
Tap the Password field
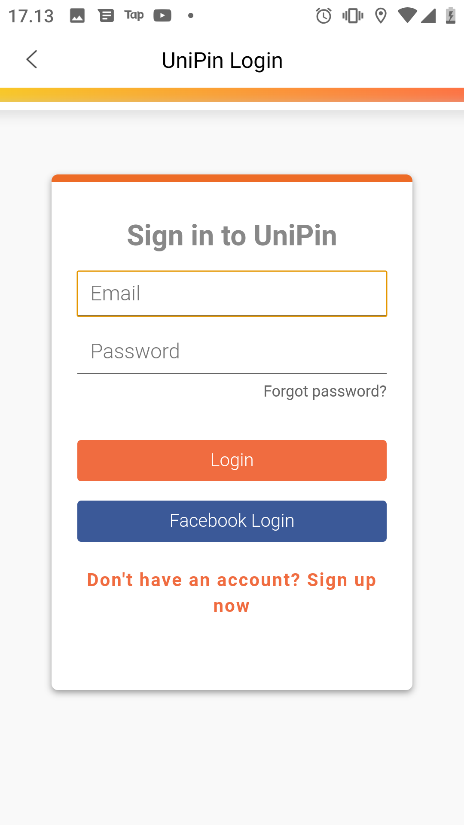(x=232, y=351)
